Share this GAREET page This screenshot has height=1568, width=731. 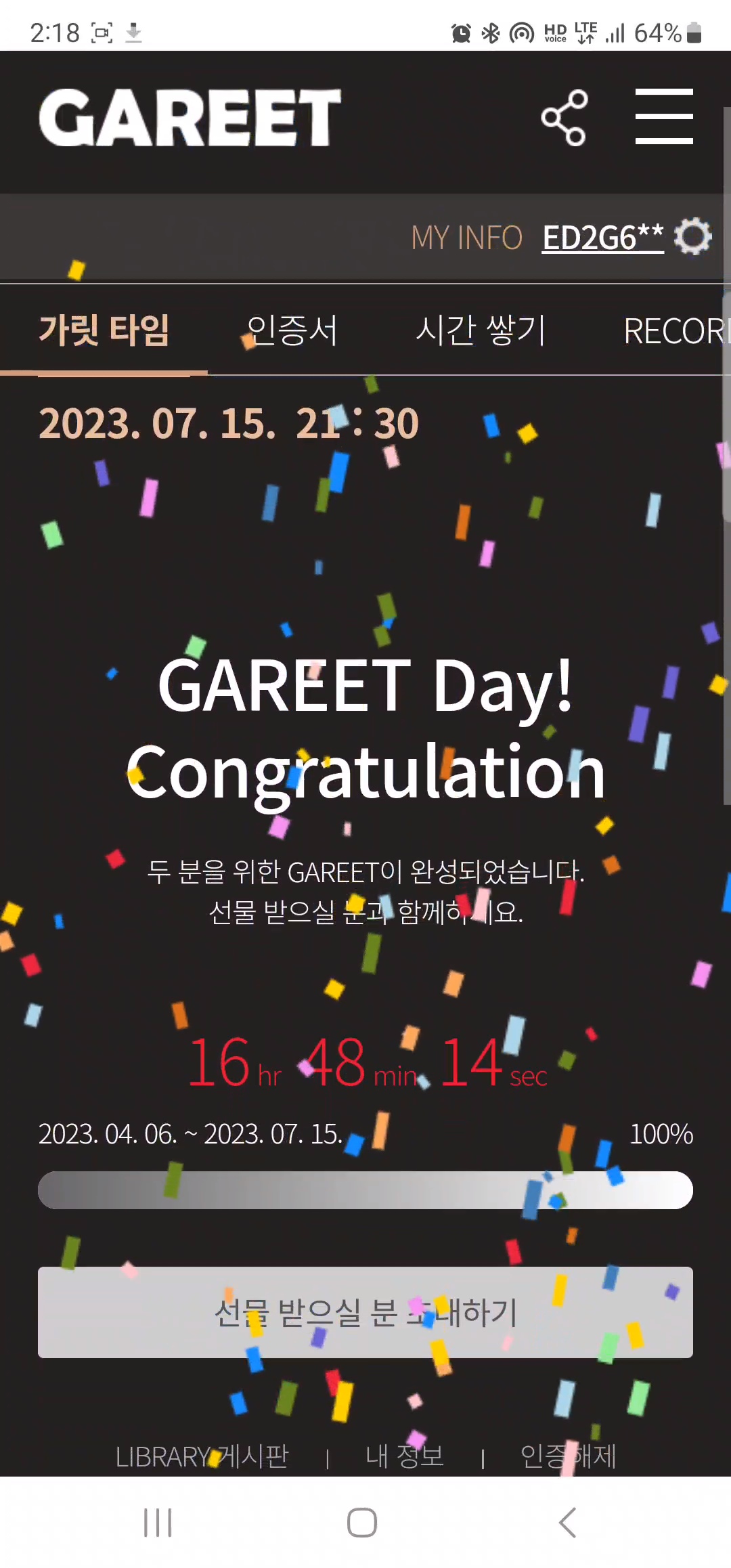coord(564,118)
